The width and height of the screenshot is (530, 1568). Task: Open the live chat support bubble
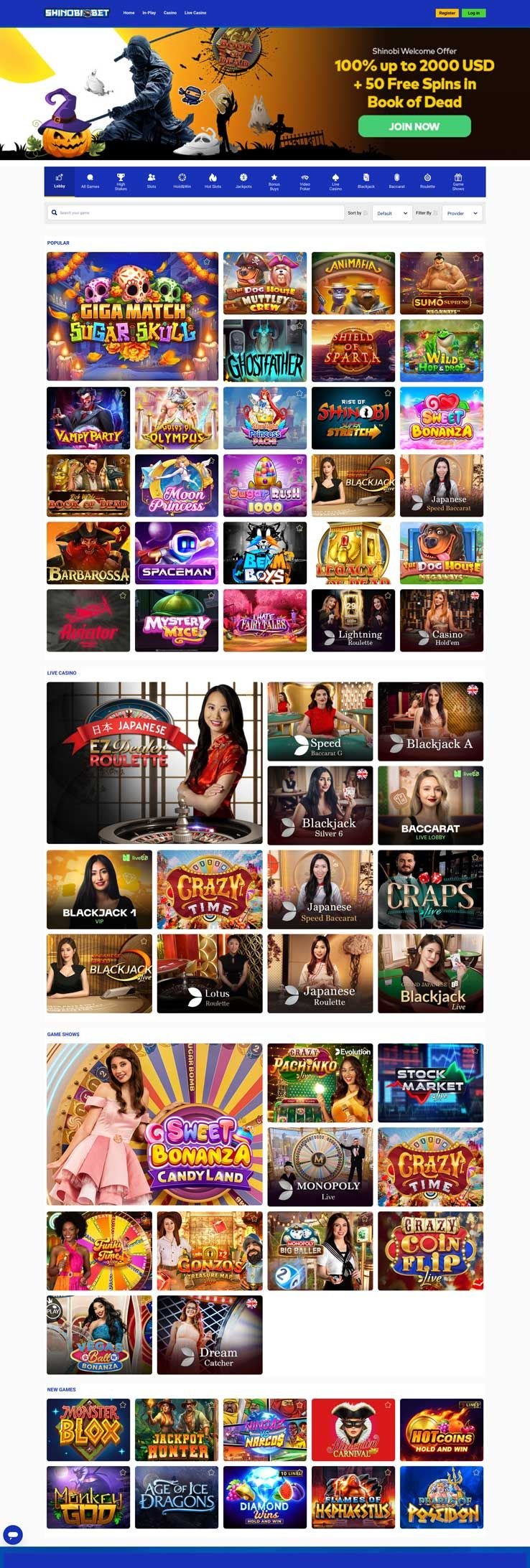(x=13, y=1535)
